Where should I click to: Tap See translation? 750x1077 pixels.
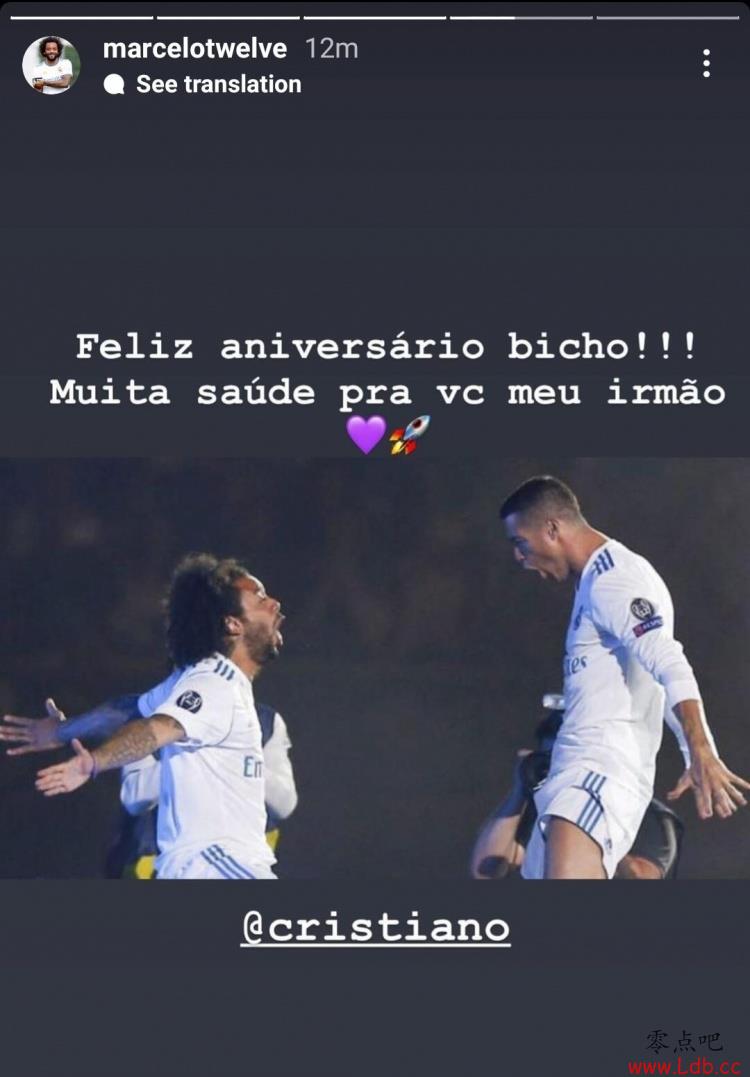click(x=217, y=84)
